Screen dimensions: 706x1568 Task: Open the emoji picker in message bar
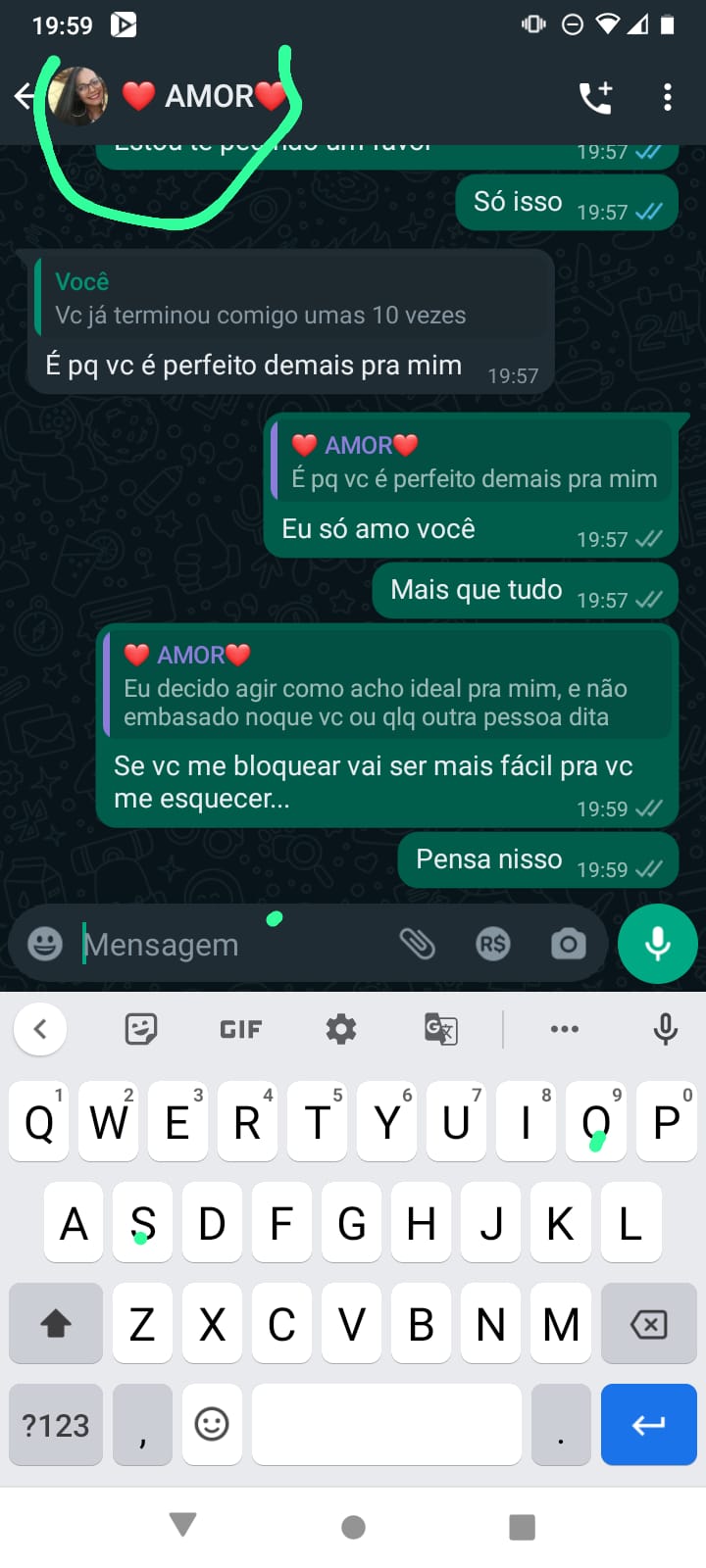pyautogui.click(x=45, y=944)
